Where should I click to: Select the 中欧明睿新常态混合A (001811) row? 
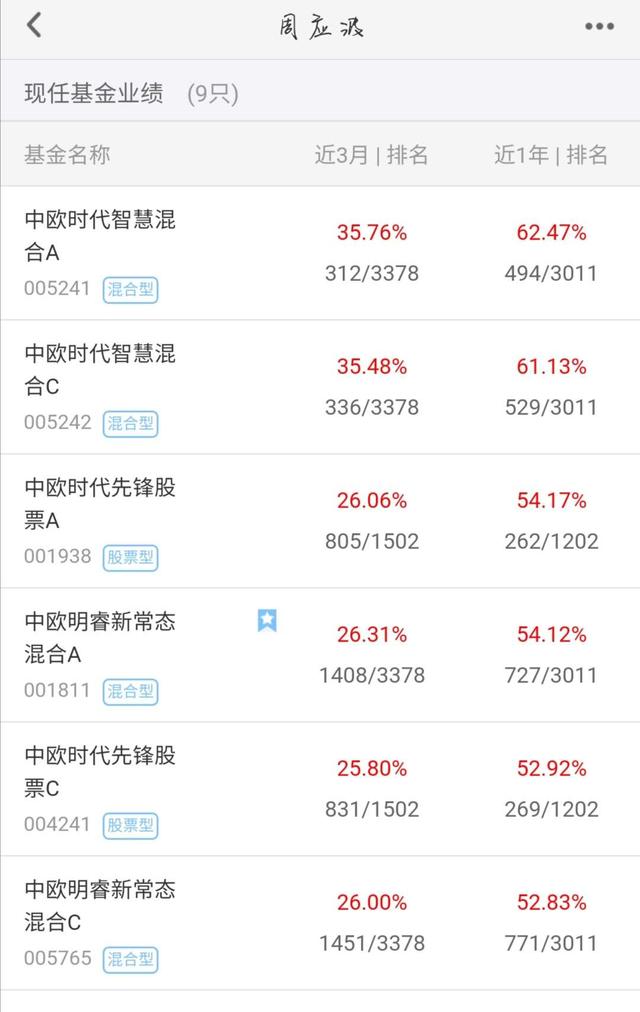pos(100,638)
